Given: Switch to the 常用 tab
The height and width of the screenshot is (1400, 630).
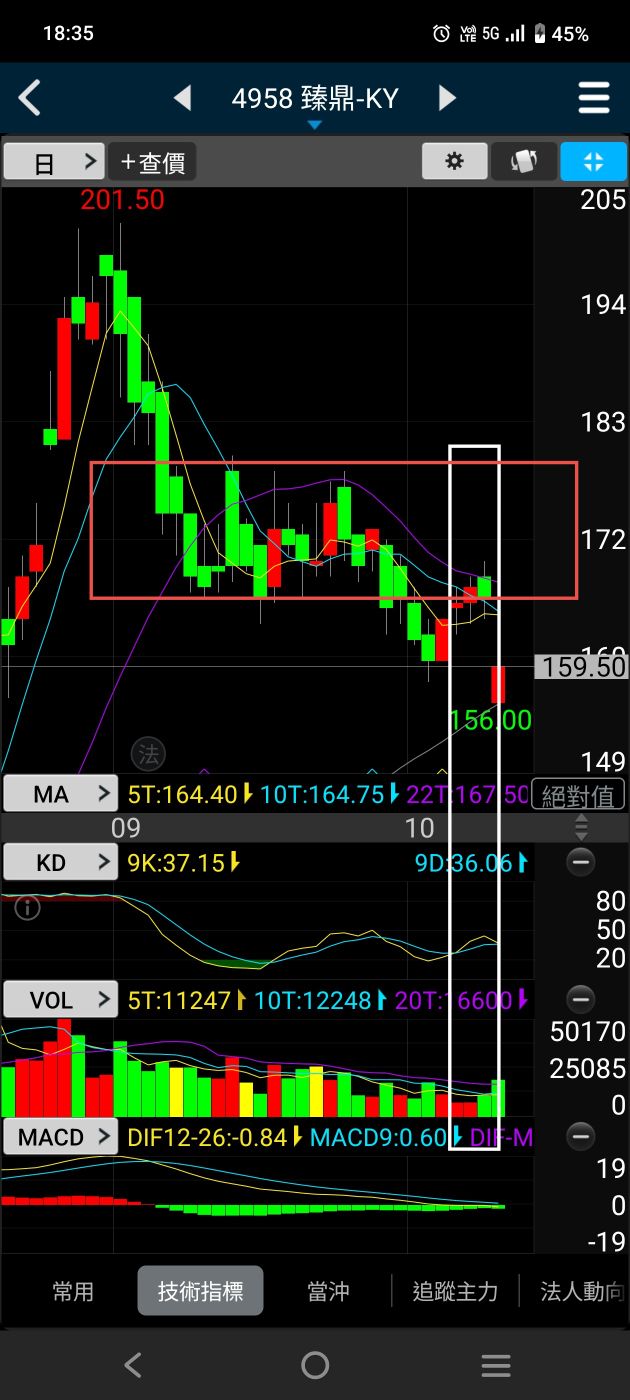Looking at the screenshot, I should click(73, 1291).
